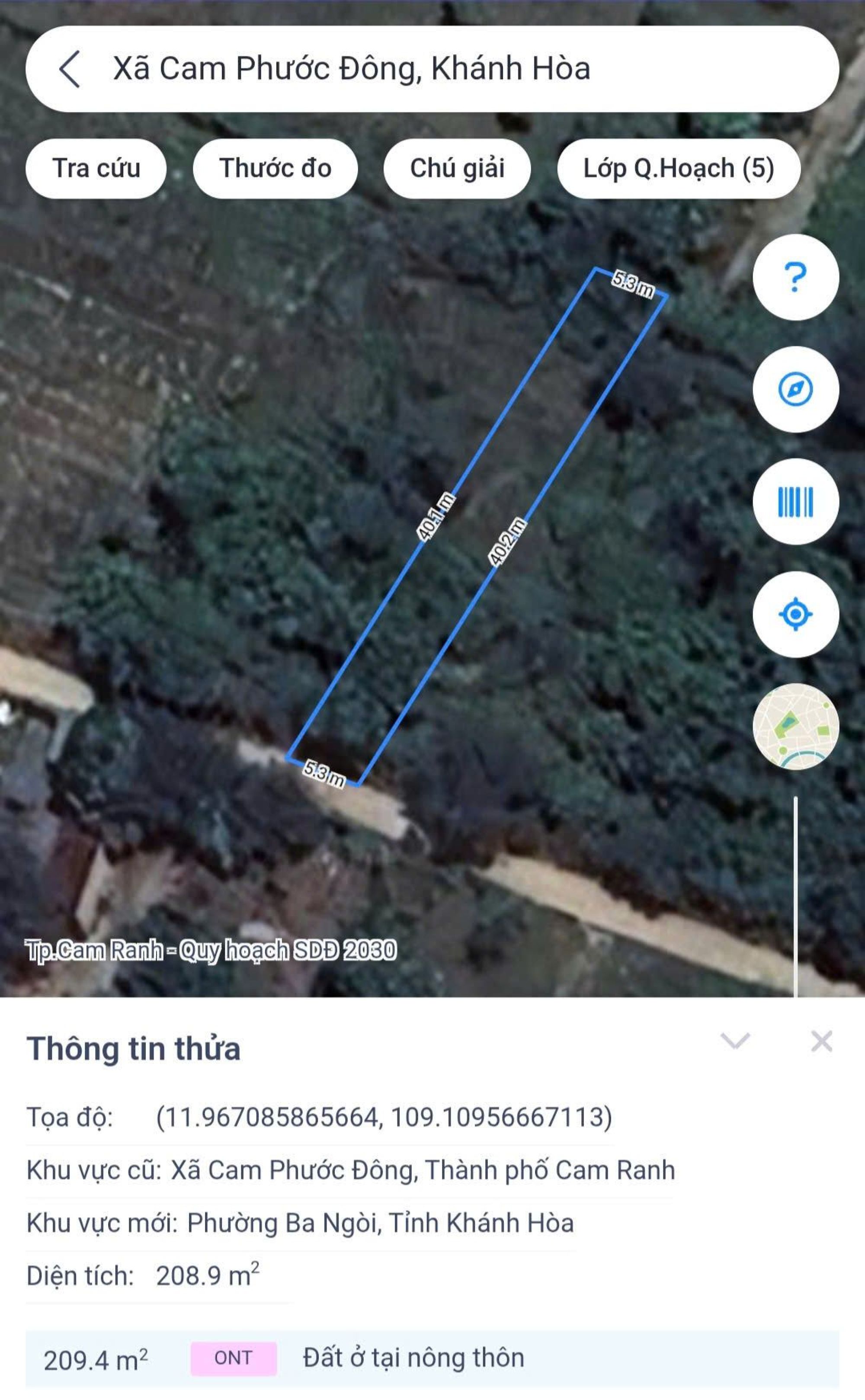The image size is (865, 1400).
Task: Switch base map via the map thumbnail
Action: pos(795,726)
